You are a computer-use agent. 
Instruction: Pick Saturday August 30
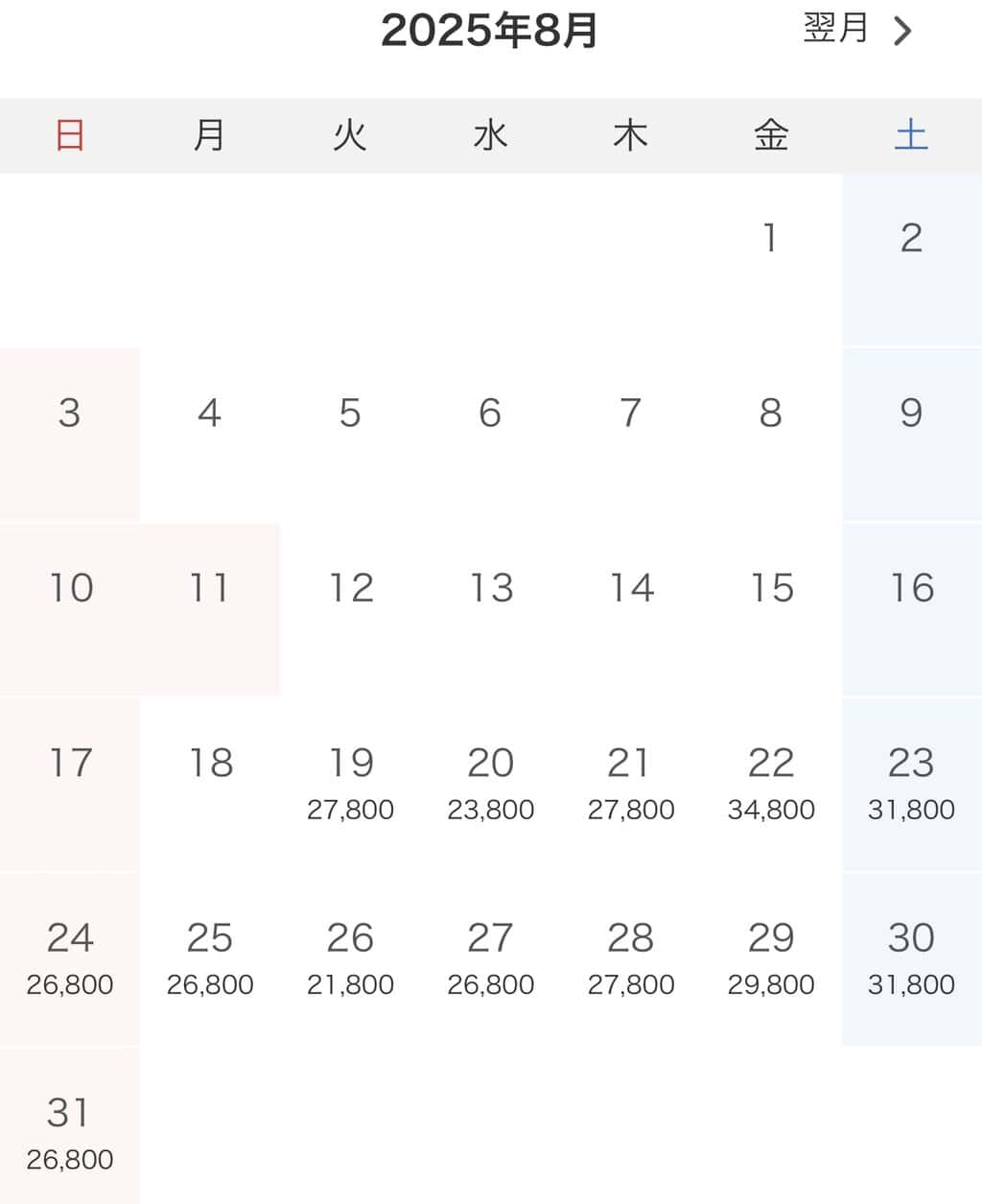[x=911, y=957]
